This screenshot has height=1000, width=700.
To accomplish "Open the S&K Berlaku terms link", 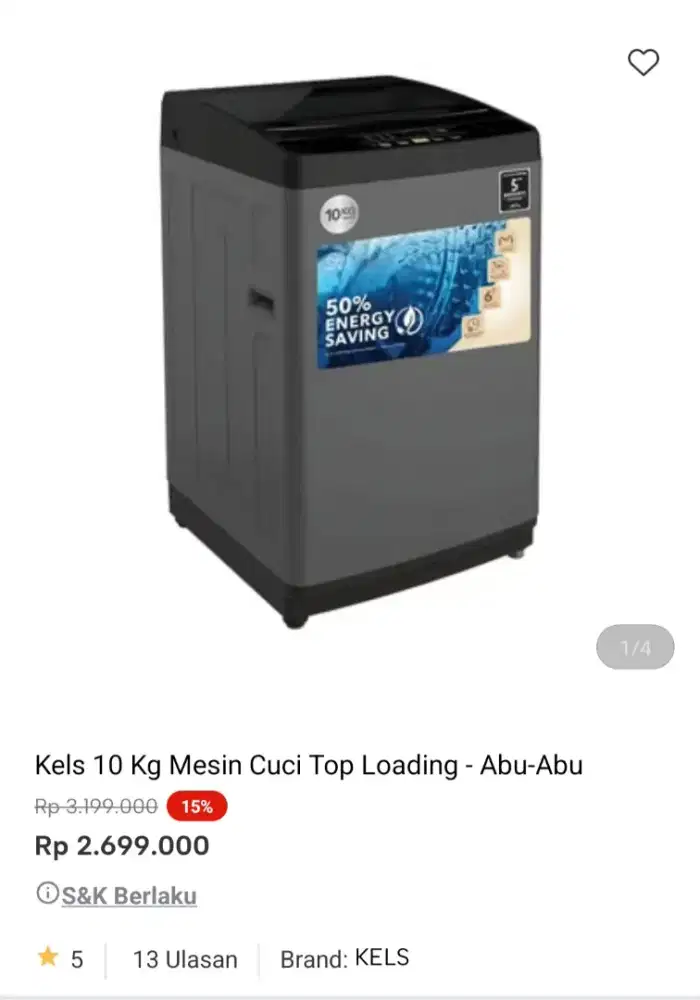I will 128,895.
